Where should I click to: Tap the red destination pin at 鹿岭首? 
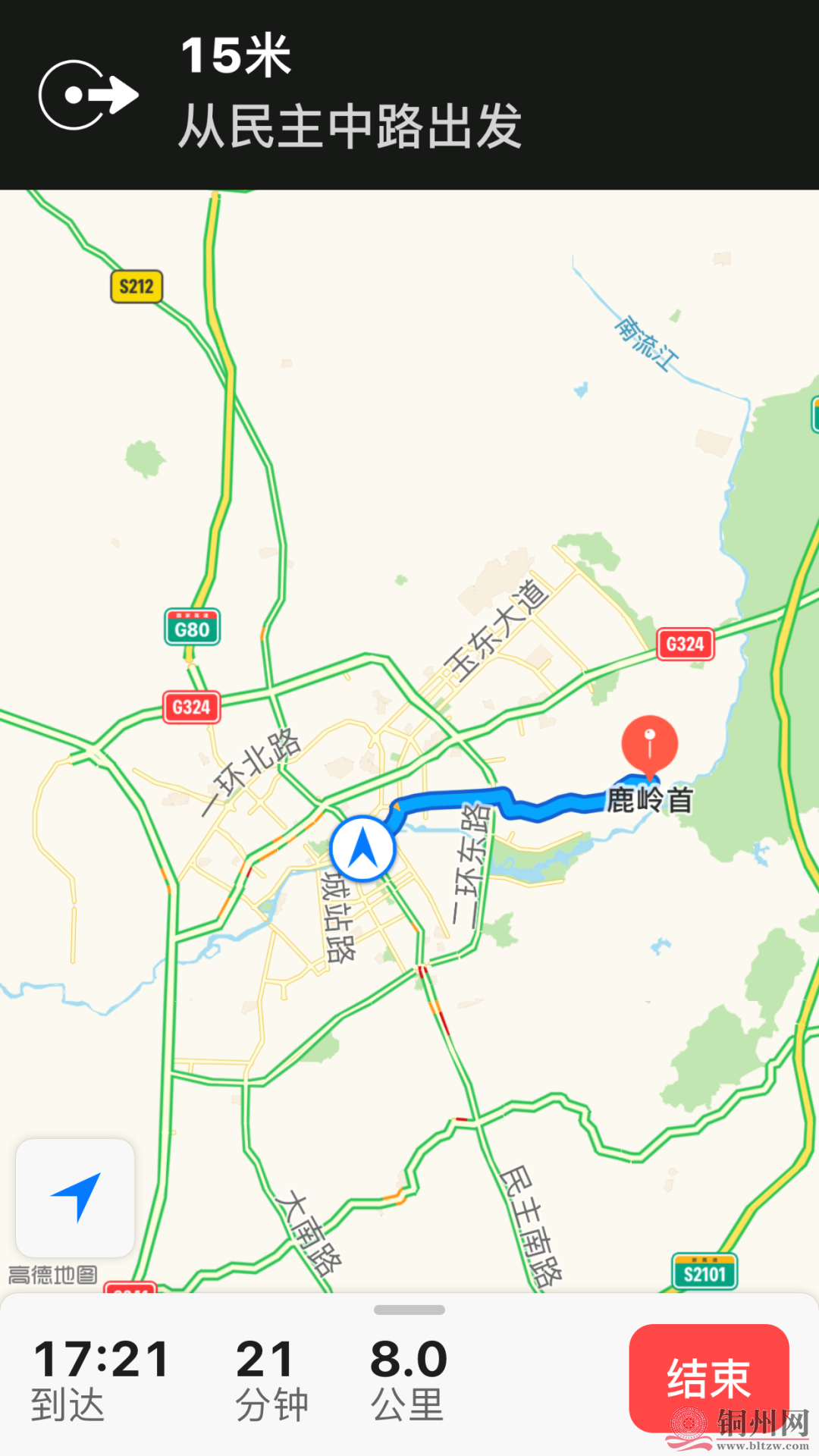pyautogui.click(x=649, y=745)
